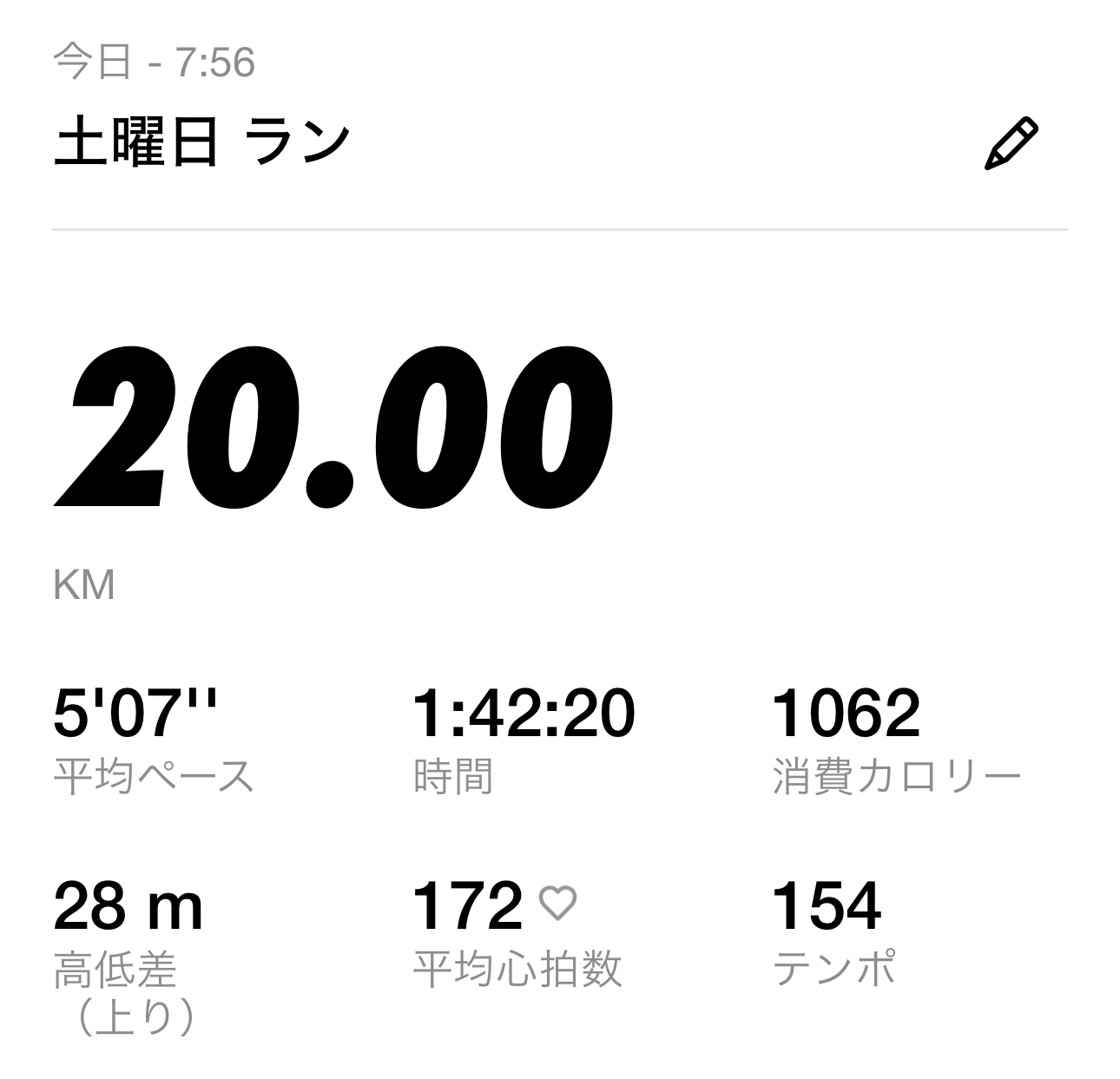1120x1079 pixels.
Task: Tap the pencil icon to edit run title
Action: tap(1011, 144)
